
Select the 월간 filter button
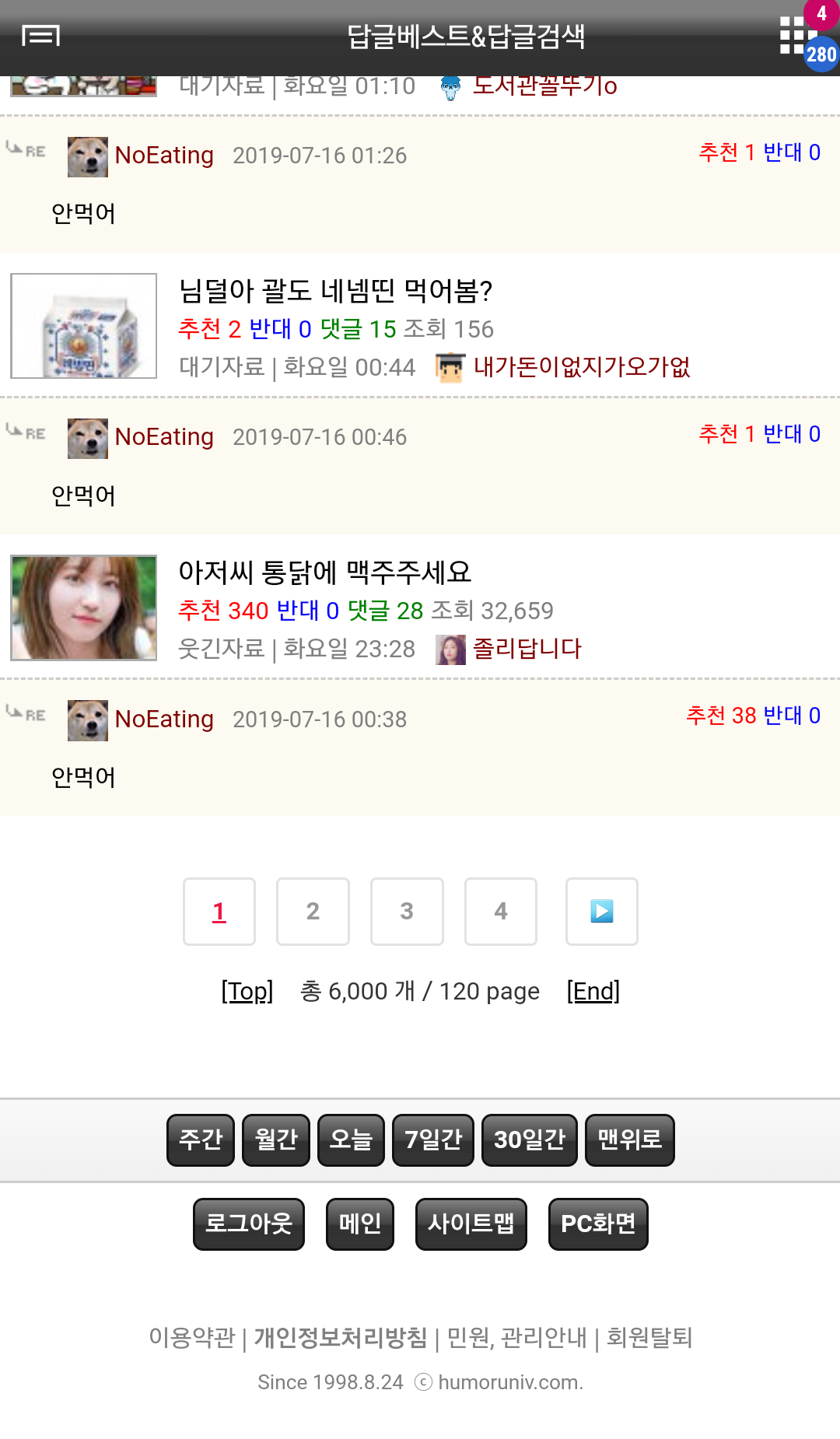point(276,1140)
